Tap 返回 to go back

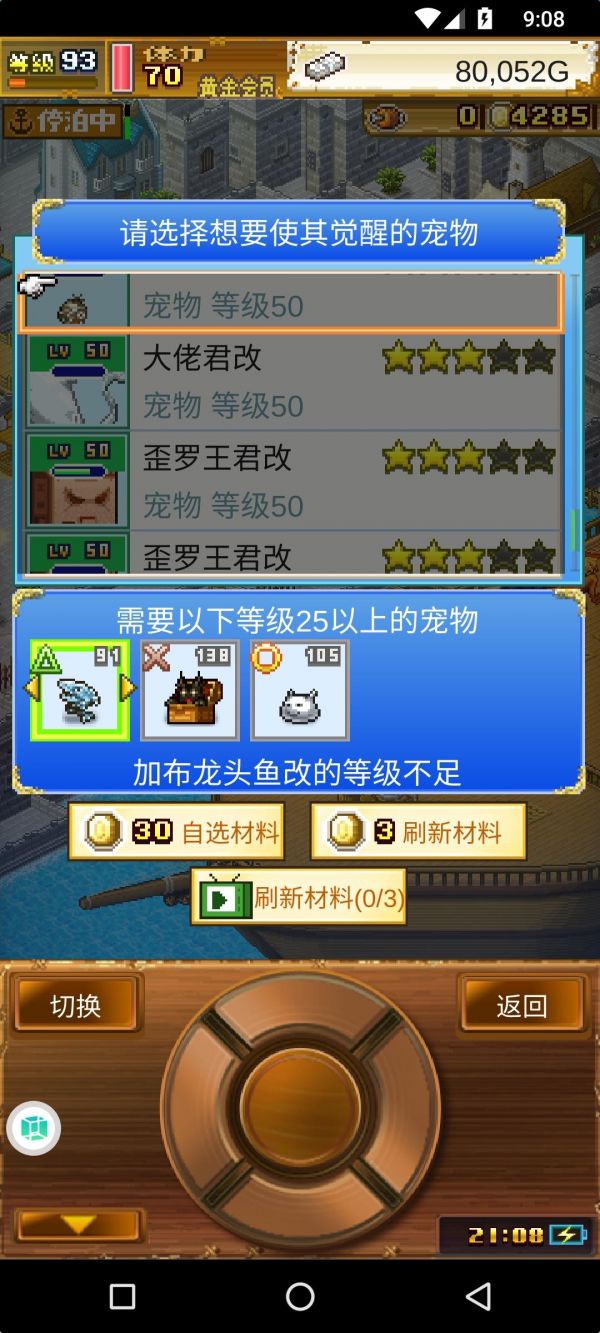pos(522,1006)
